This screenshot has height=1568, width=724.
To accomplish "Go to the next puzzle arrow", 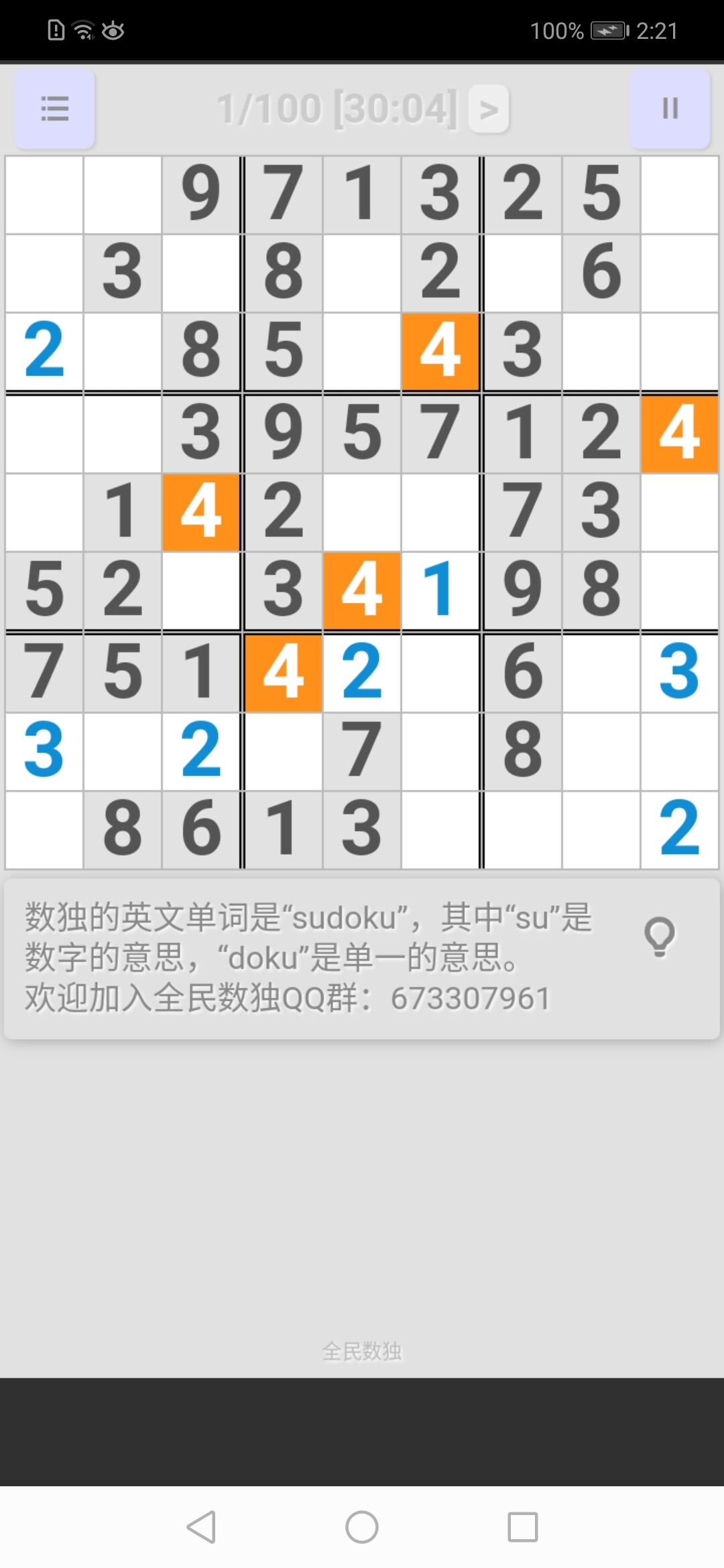I will coord(489,109).
